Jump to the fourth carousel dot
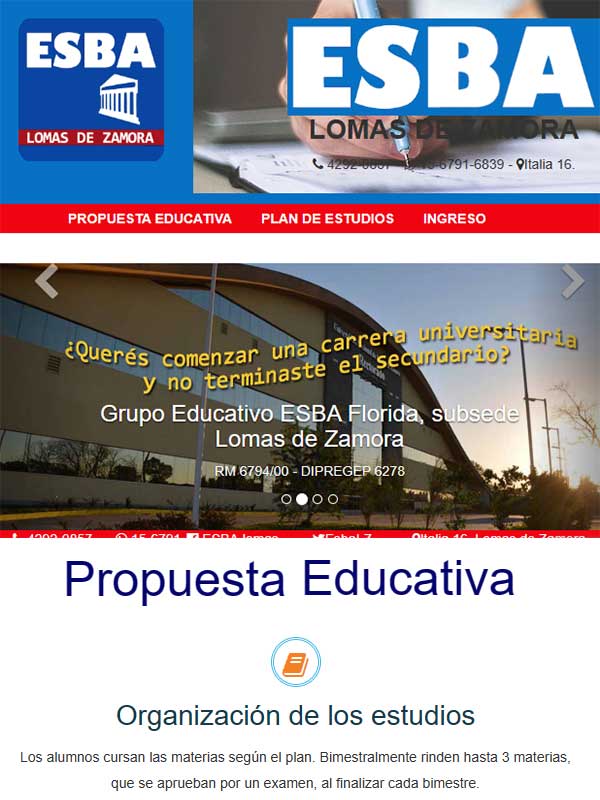 pyautogui.click(x=333, y=498)
